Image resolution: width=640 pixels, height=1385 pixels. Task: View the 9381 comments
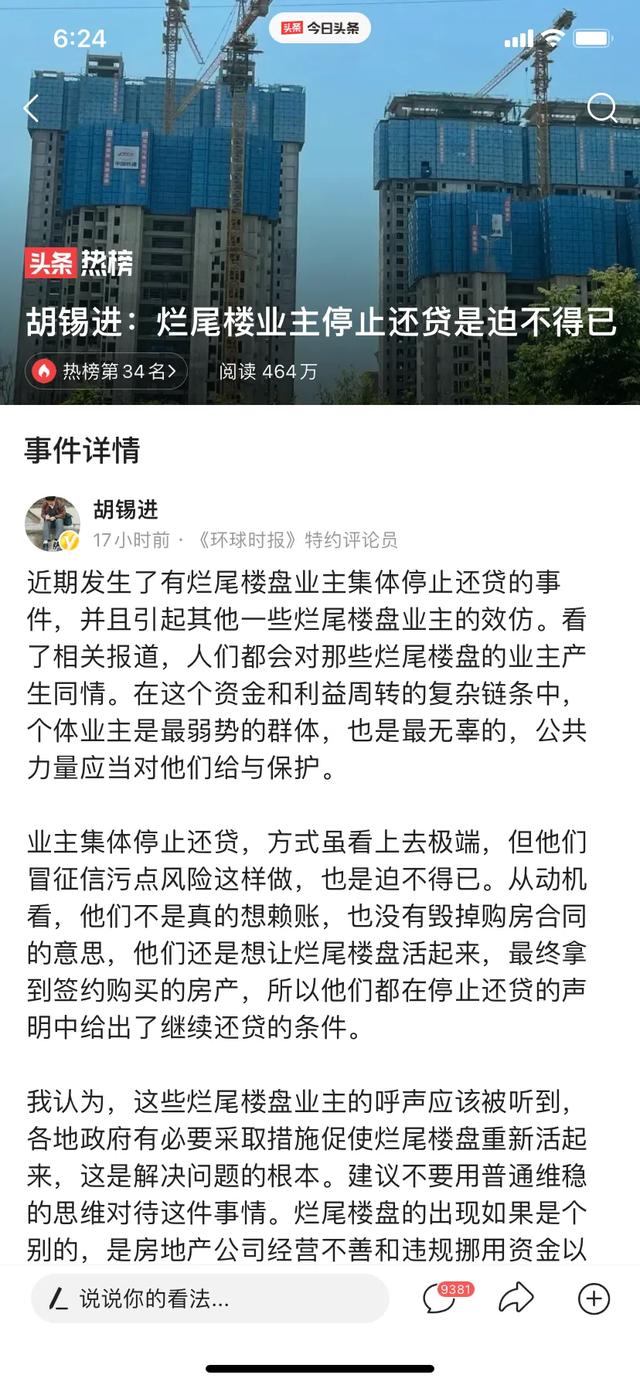point(441,1298)
